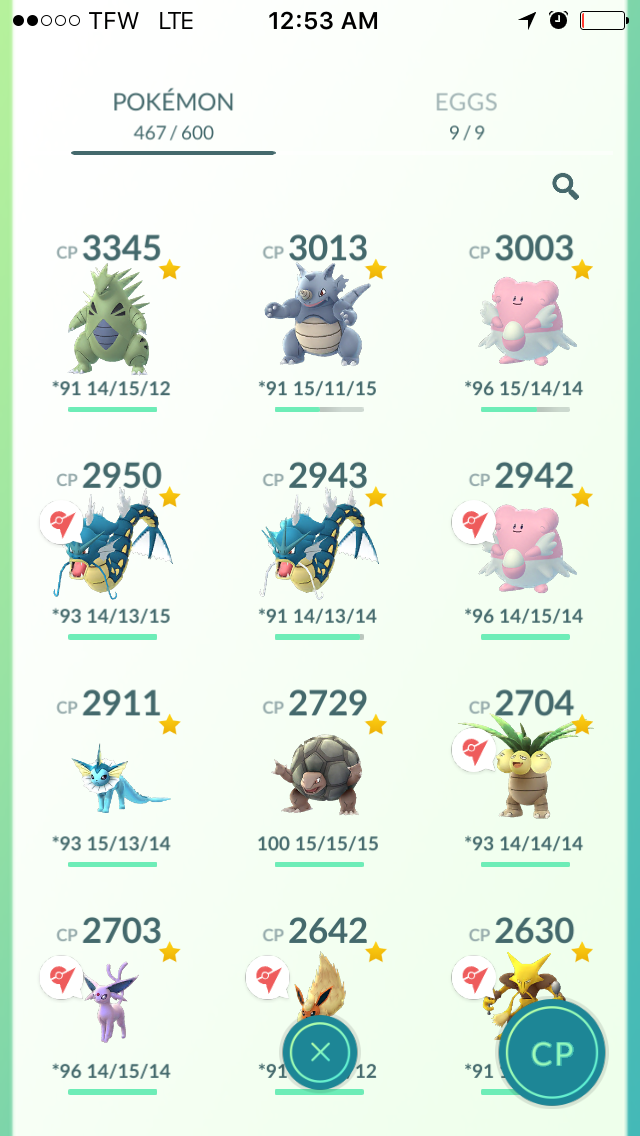View the CP 3003 Blissey

pos(525,322)
